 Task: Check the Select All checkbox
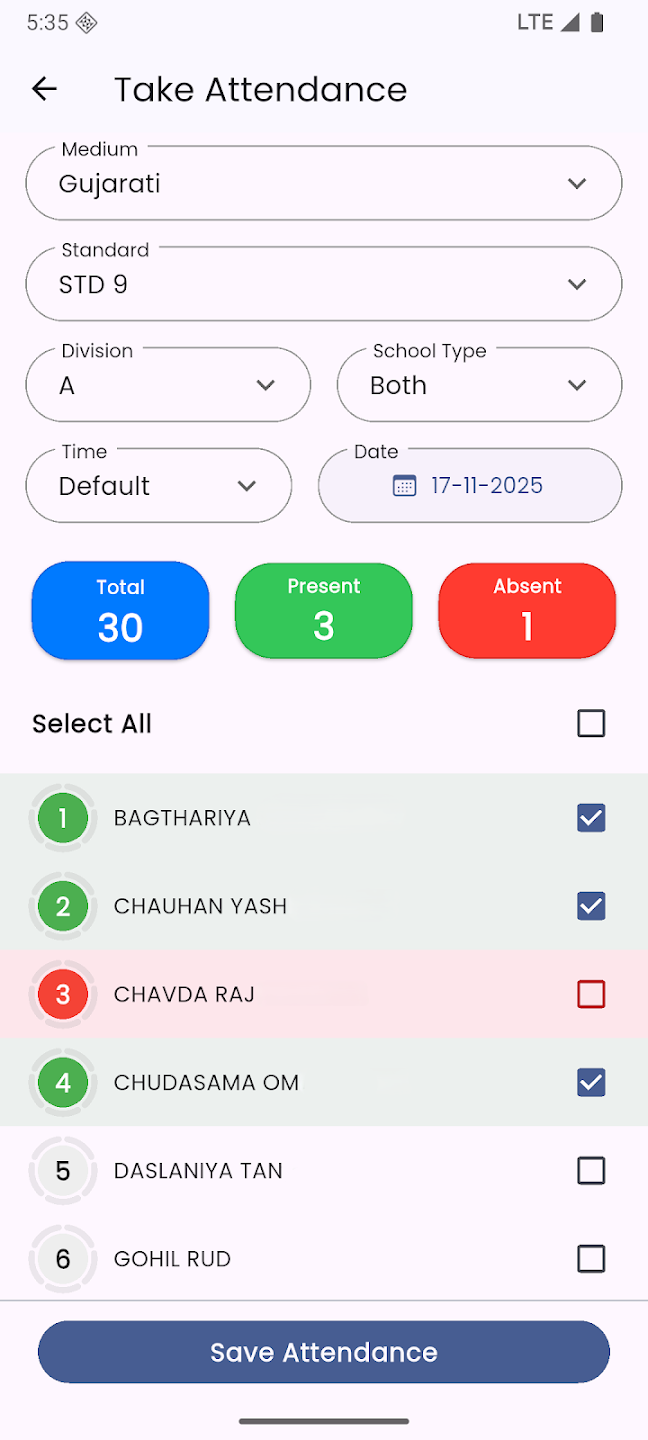tap(591, 723)
